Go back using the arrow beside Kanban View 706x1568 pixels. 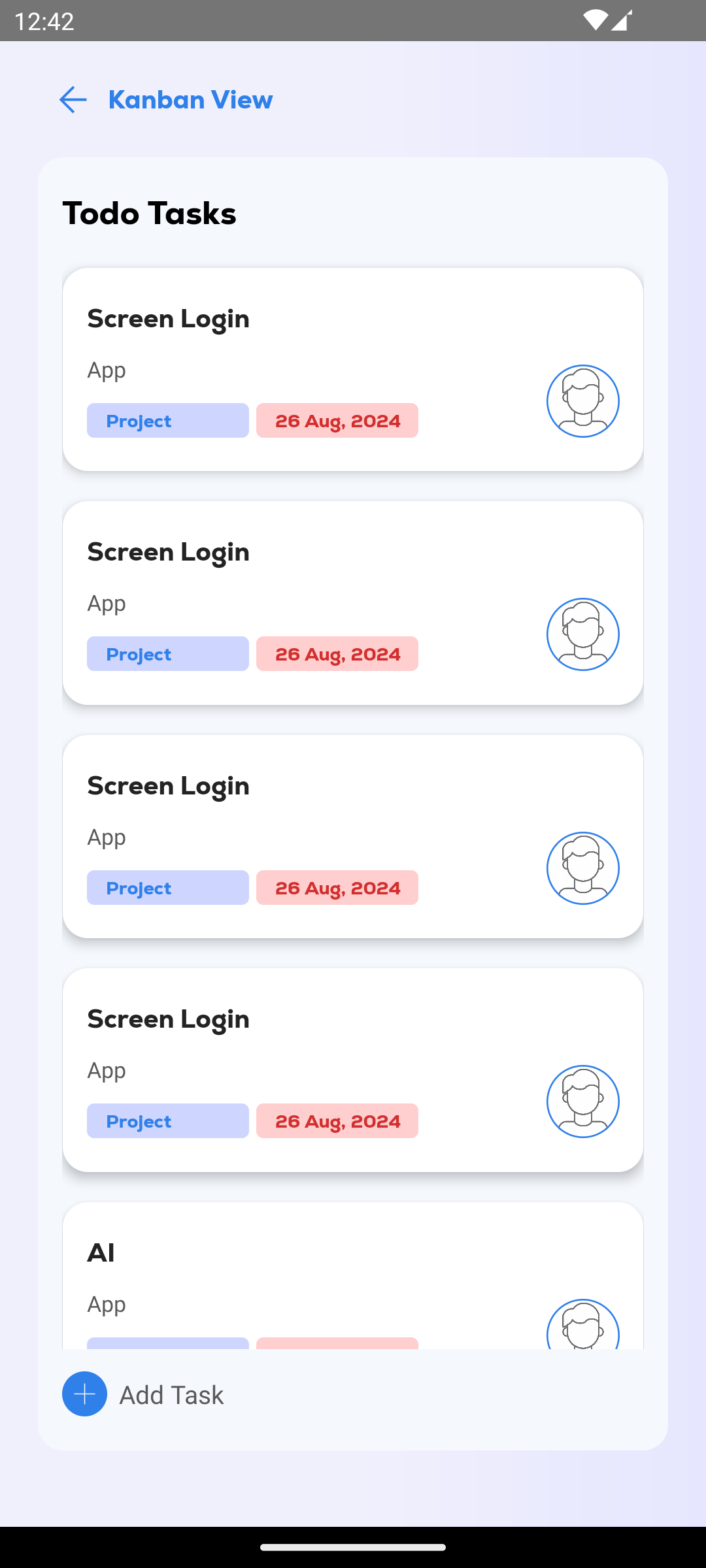pos(73,100)
